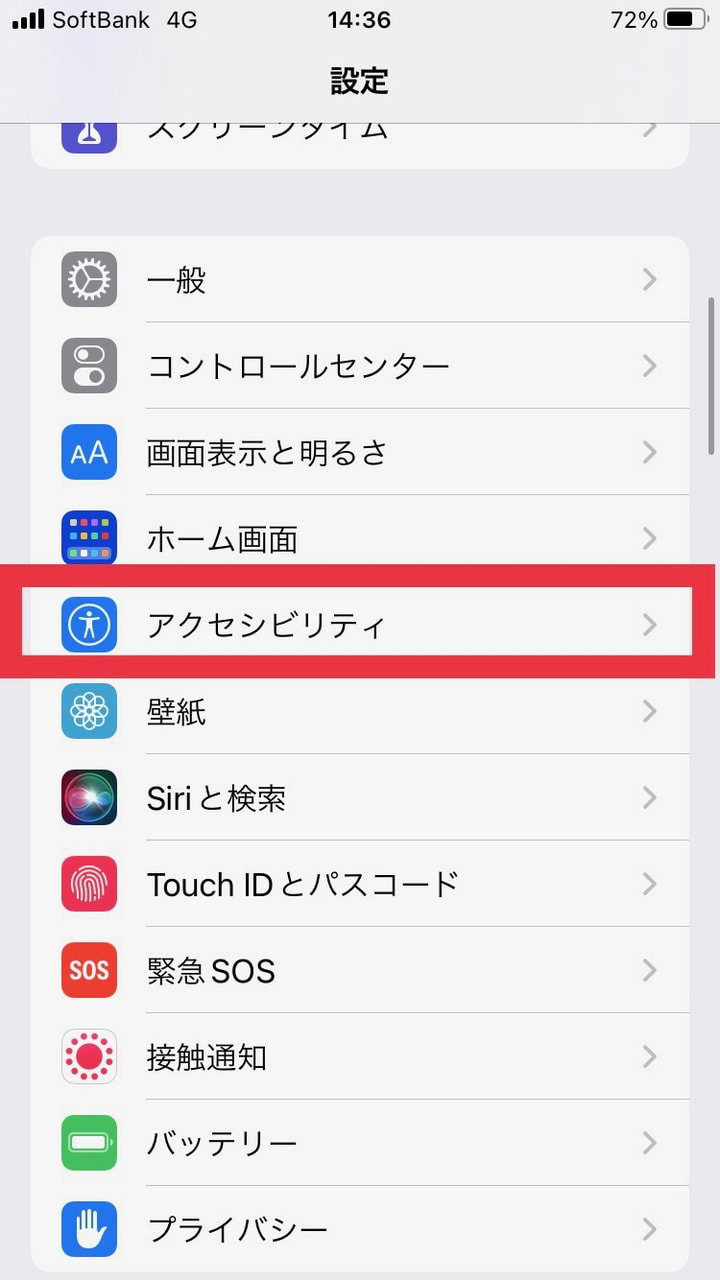Open the partially visible スクリーンタイム row

coord(360,145)
